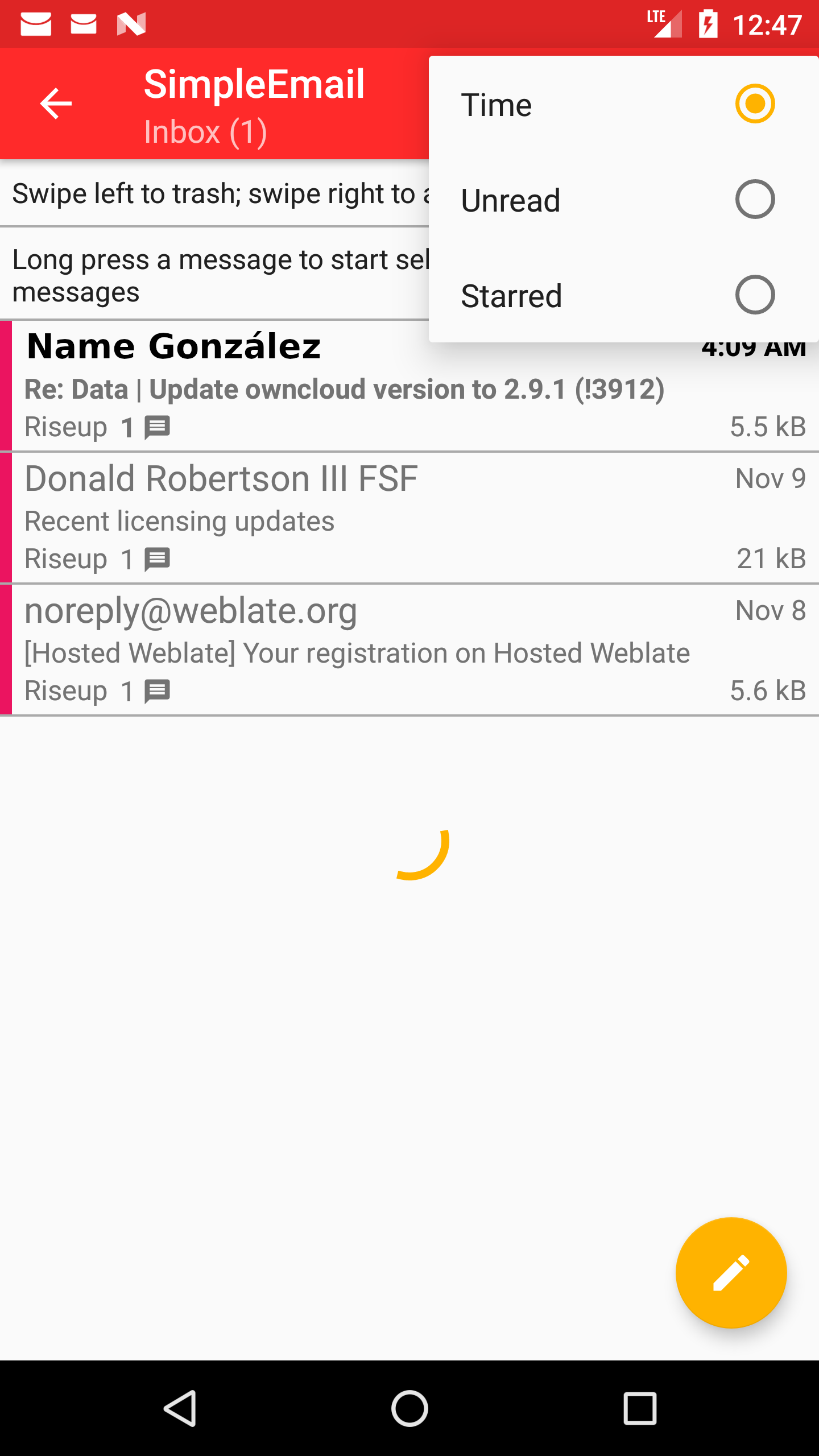The height and width of the screenshot is (1456, 819).
Task: Go back using the toolbar arrow
Action: coord(56,104)
